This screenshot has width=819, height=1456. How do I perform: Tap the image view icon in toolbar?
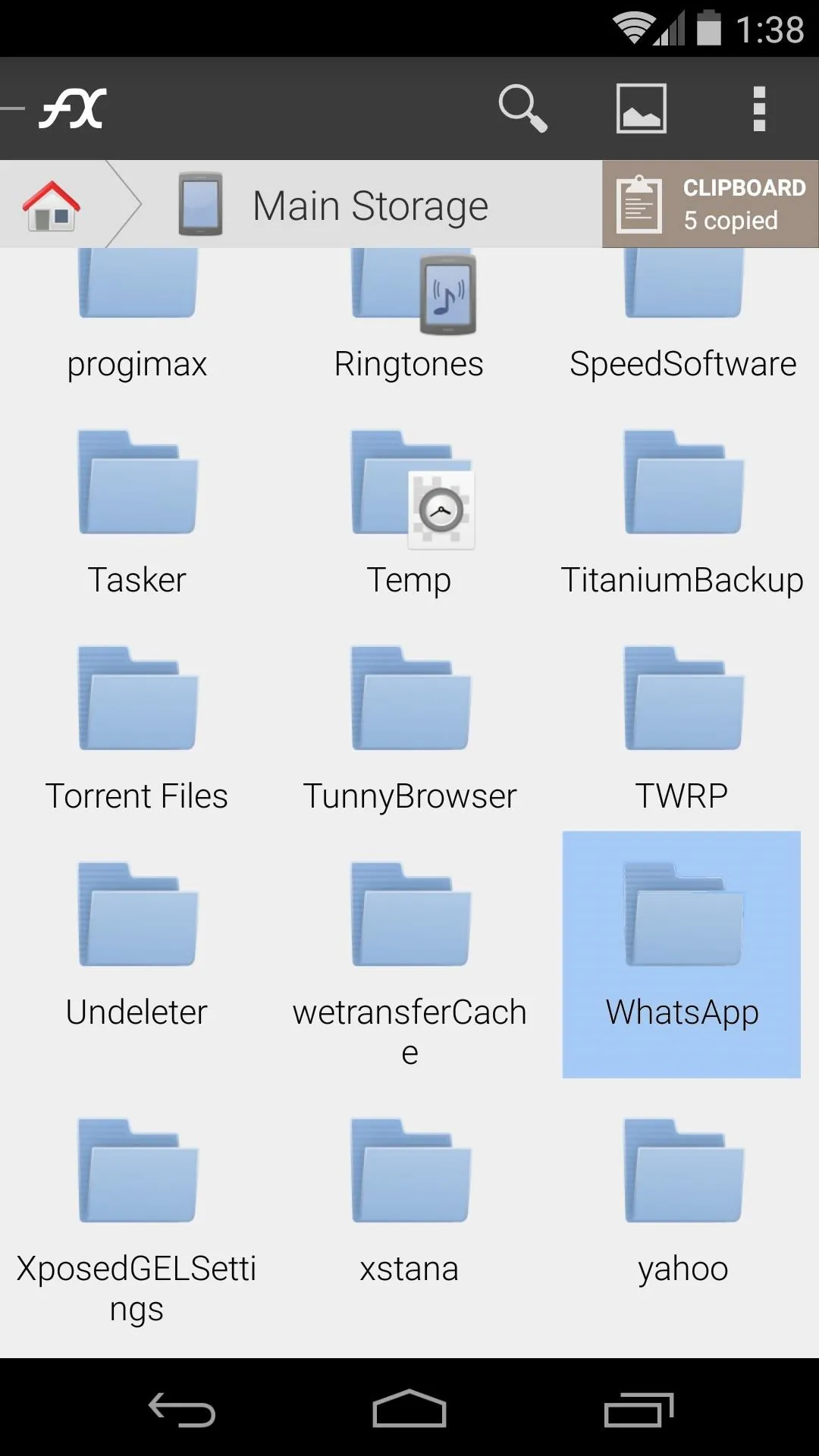(641, 108)
